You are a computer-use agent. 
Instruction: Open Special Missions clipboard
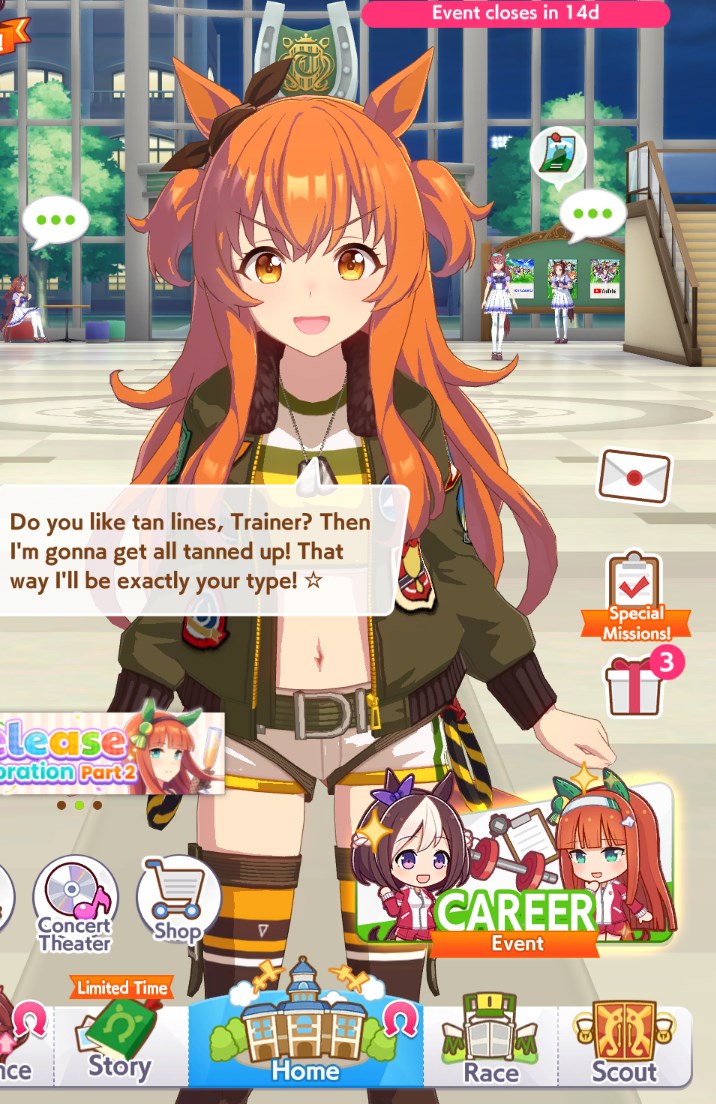634,597
